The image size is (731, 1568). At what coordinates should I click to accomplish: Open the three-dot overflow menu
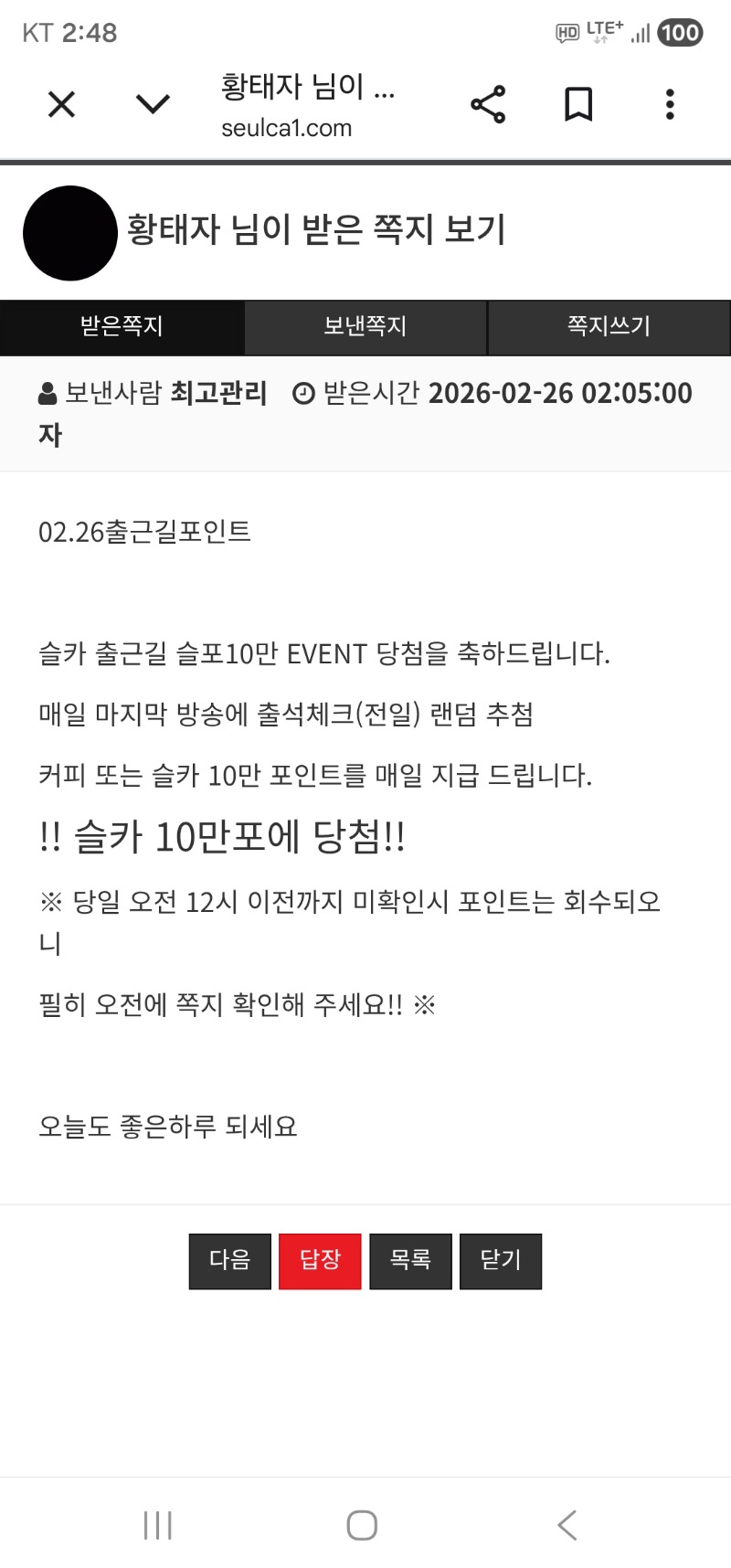tap(670, 105)
